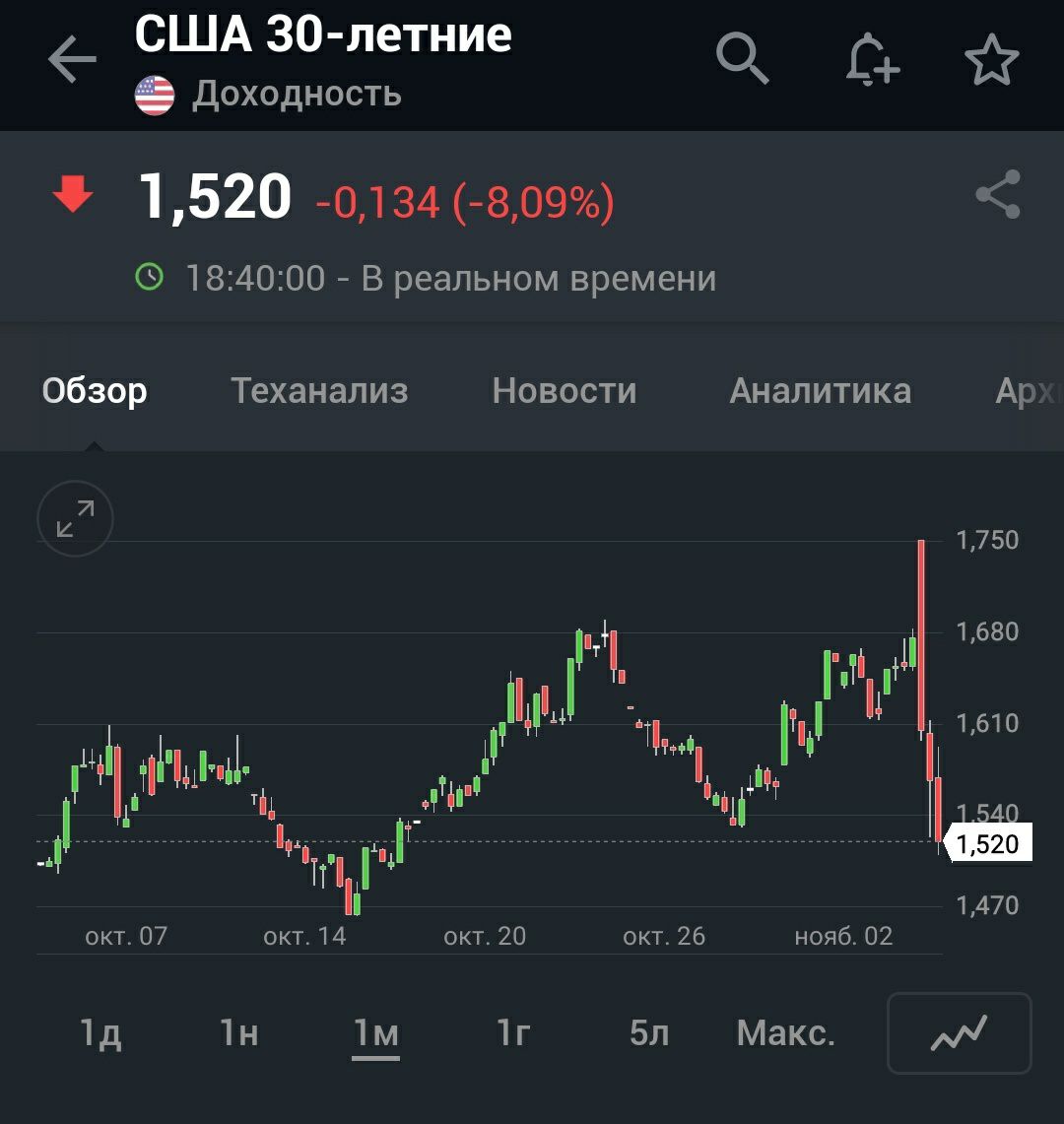Screen dimensions: 1064x1124
Task: Set chart range to 5л
Action: click(x=649, y=1033)
